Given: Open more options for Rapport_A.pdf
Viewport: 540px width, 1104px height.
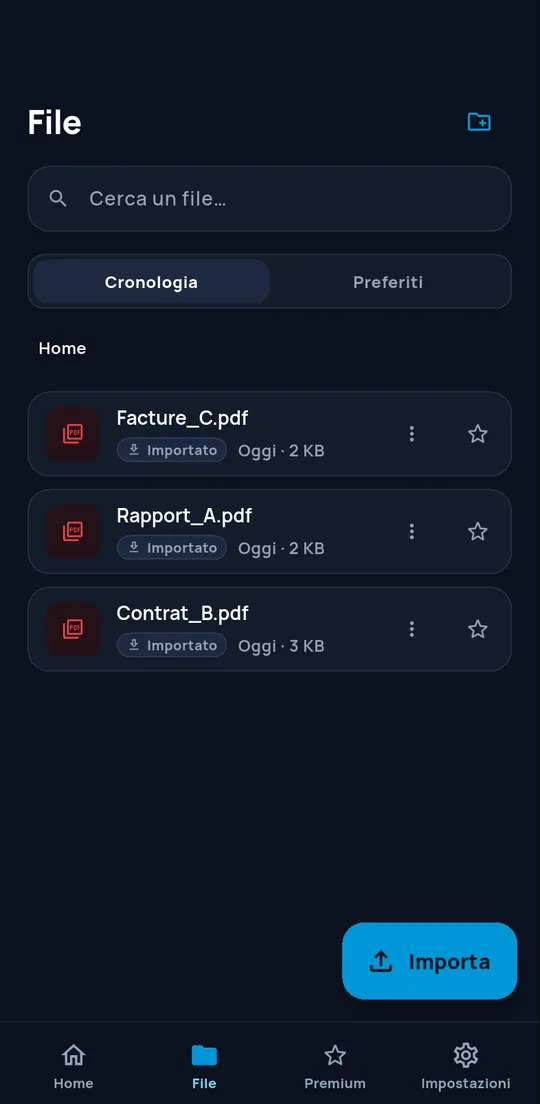Looking at the screenshot, I should [412, 532].
